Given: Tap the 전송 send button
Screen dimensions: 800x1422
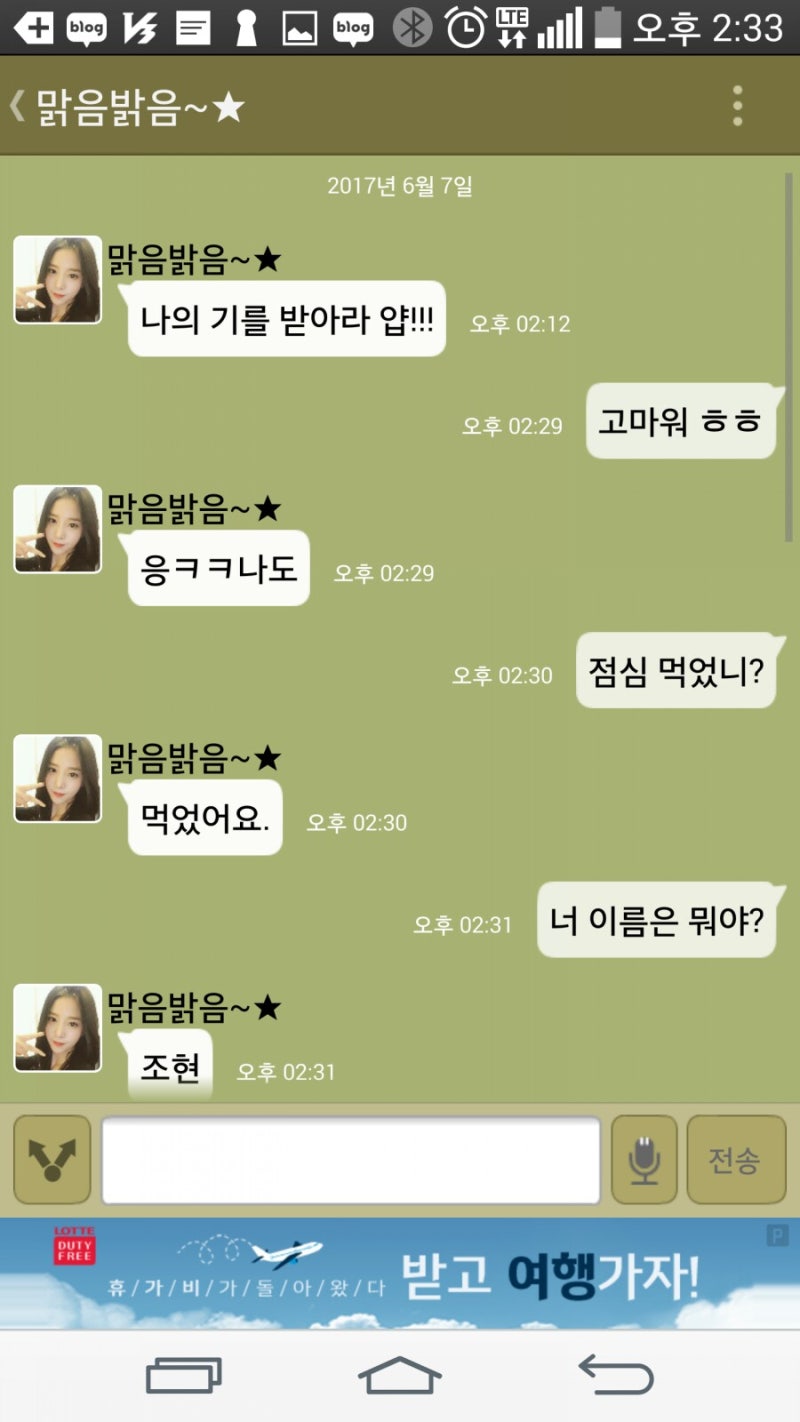Looking at the screenshot, I should pyautogui.click(x=735, y=1160).
